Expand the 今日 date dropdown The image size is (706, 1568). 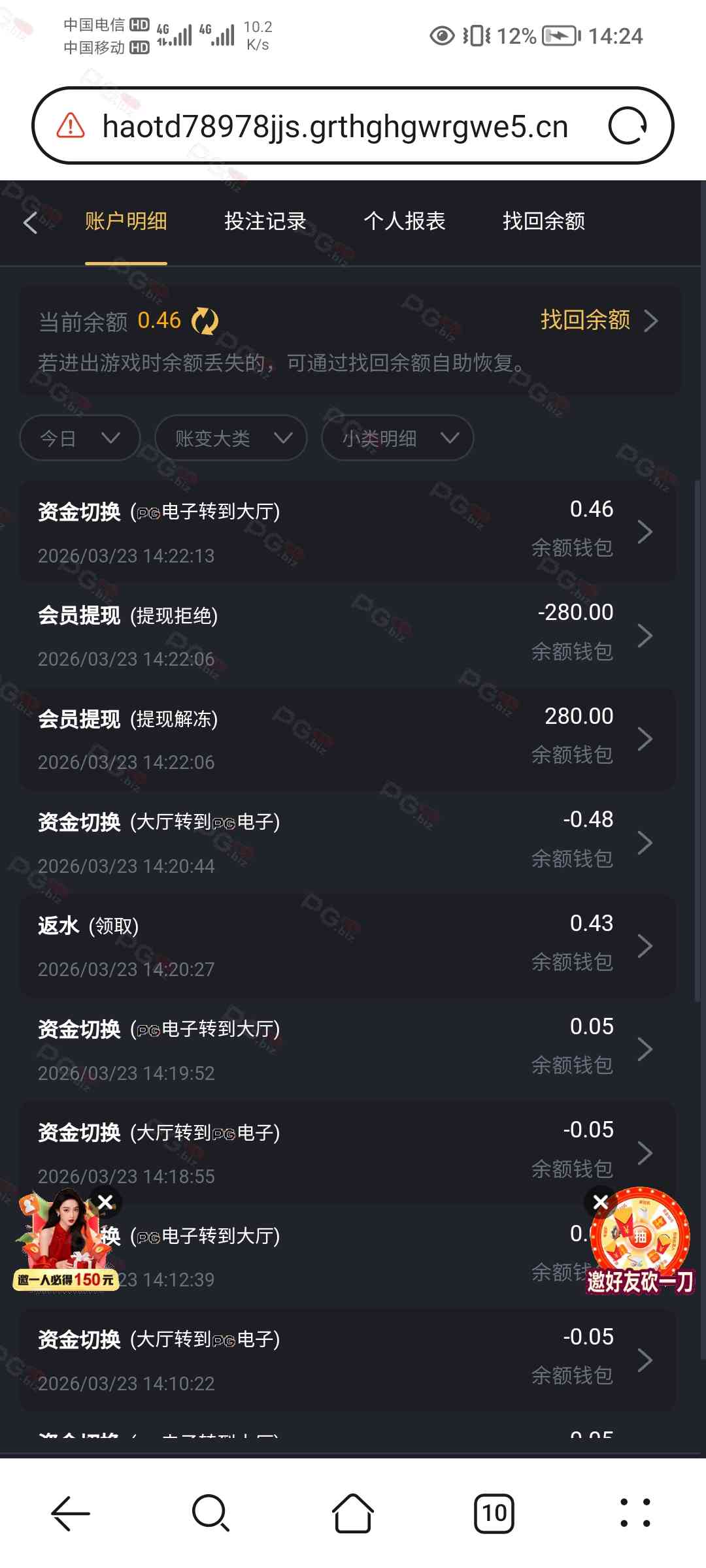tap(80, 438)
